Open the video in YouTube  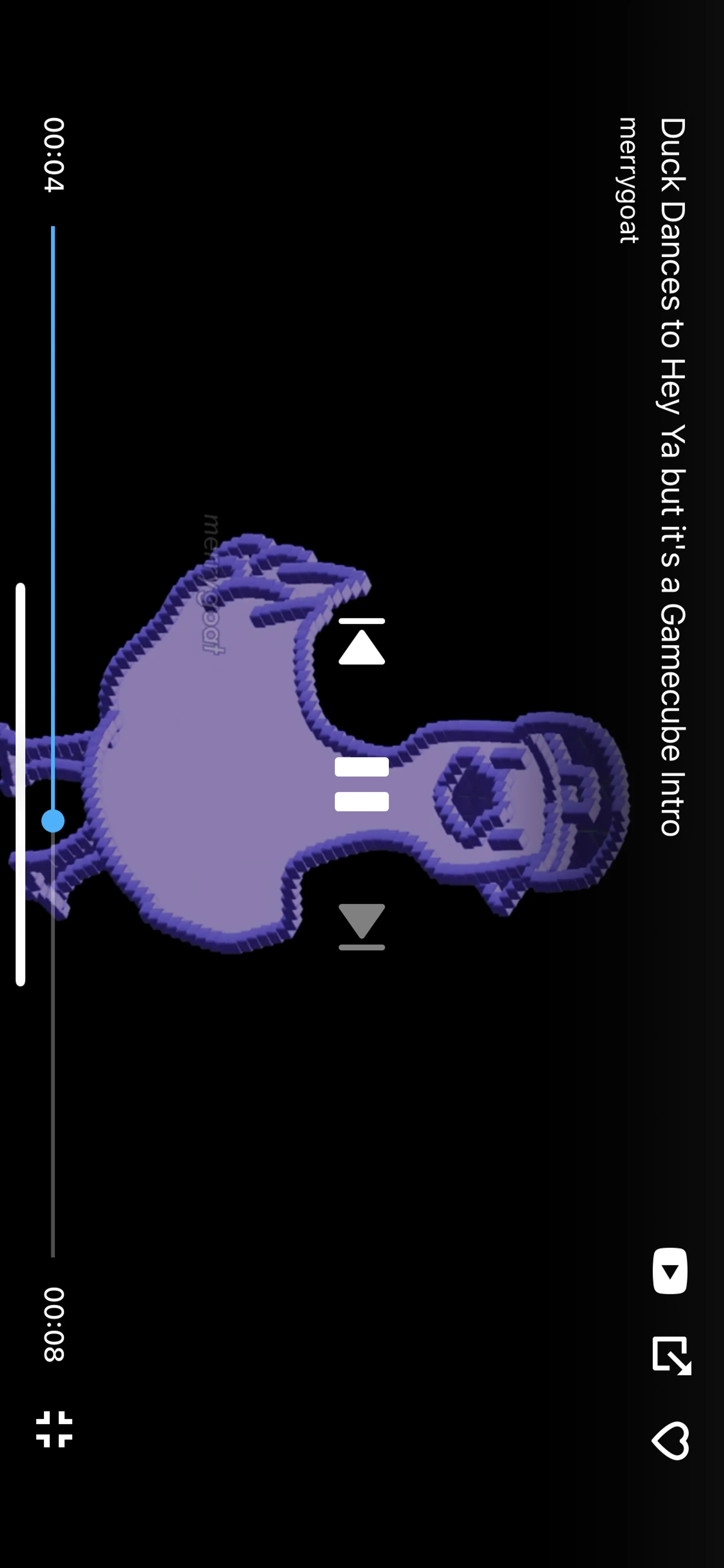(x=670, y=1271)
